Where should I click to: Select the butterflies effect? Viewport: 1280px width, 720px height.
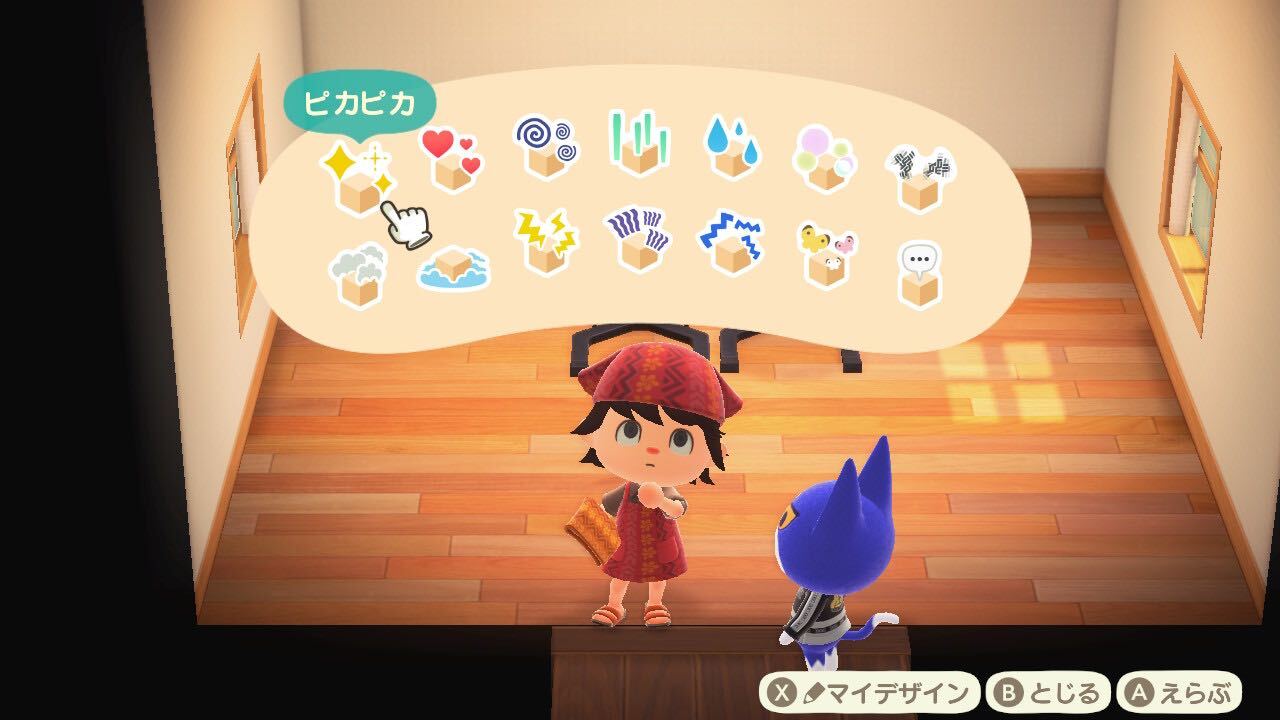click(x=826, y=254)
